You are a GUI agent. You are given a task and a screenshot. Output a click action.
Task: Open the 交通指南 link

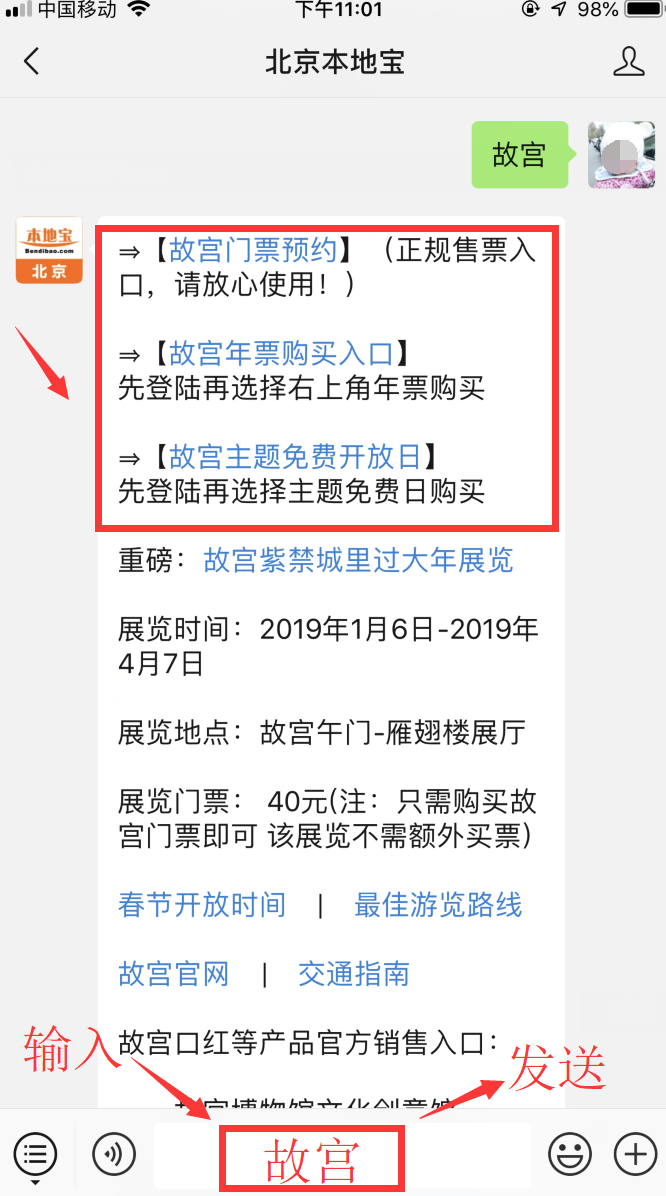(354, 974)
